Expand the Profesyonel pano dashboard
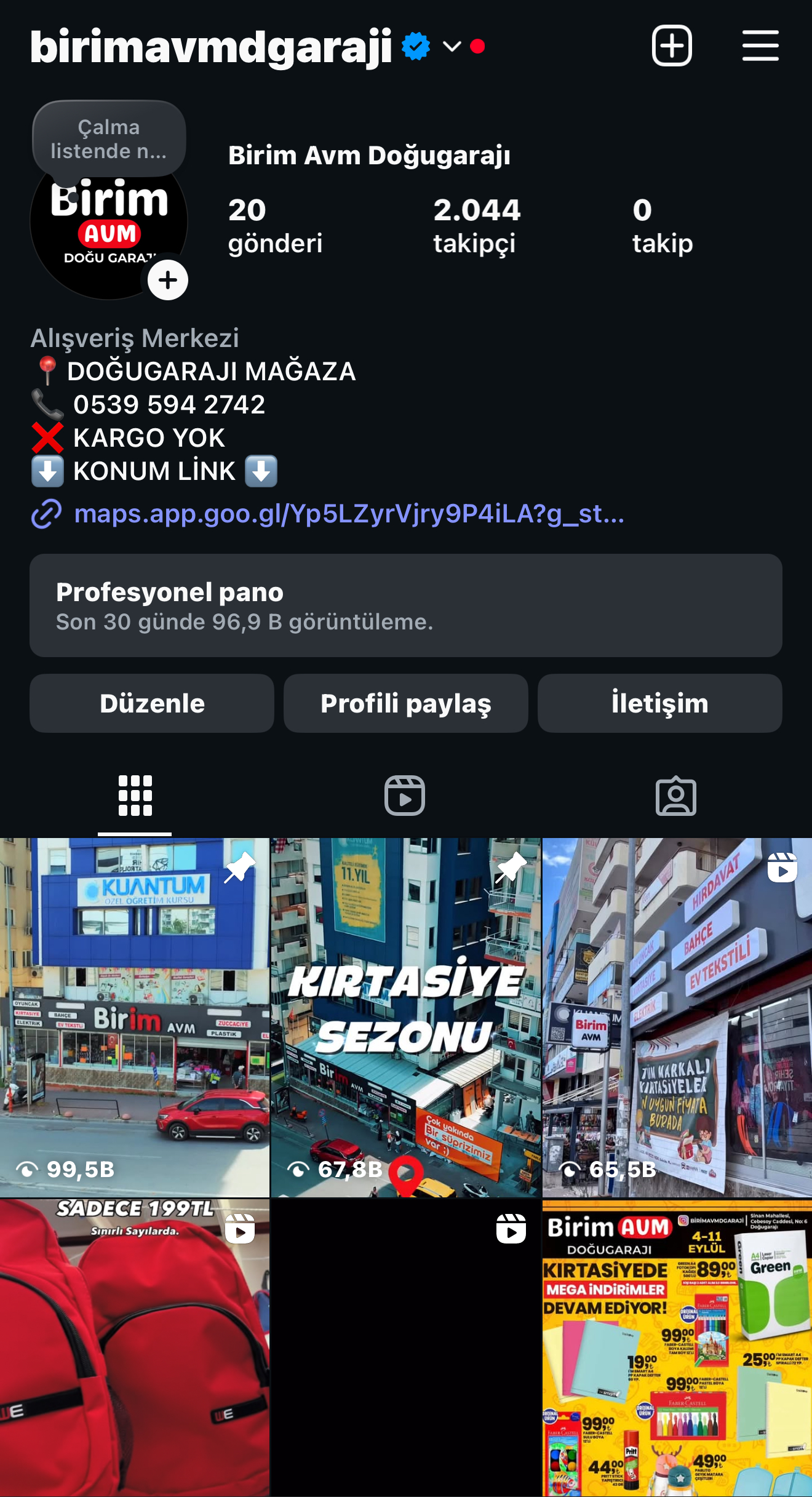812x1497 pixels. pyautogui.click(x=406, y=606)
